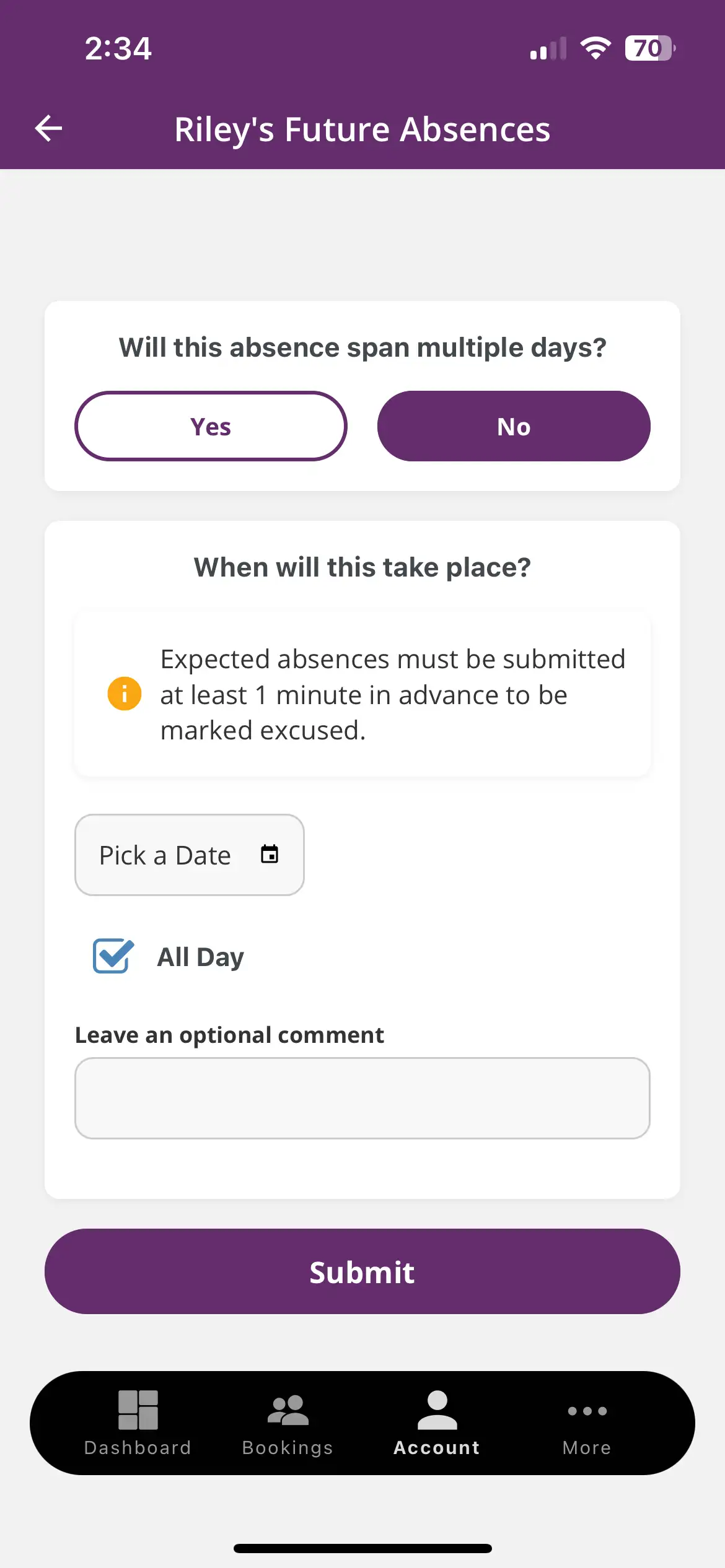Choose No for multiple days absence
The image size is (725, 1568).
[513, 426]
